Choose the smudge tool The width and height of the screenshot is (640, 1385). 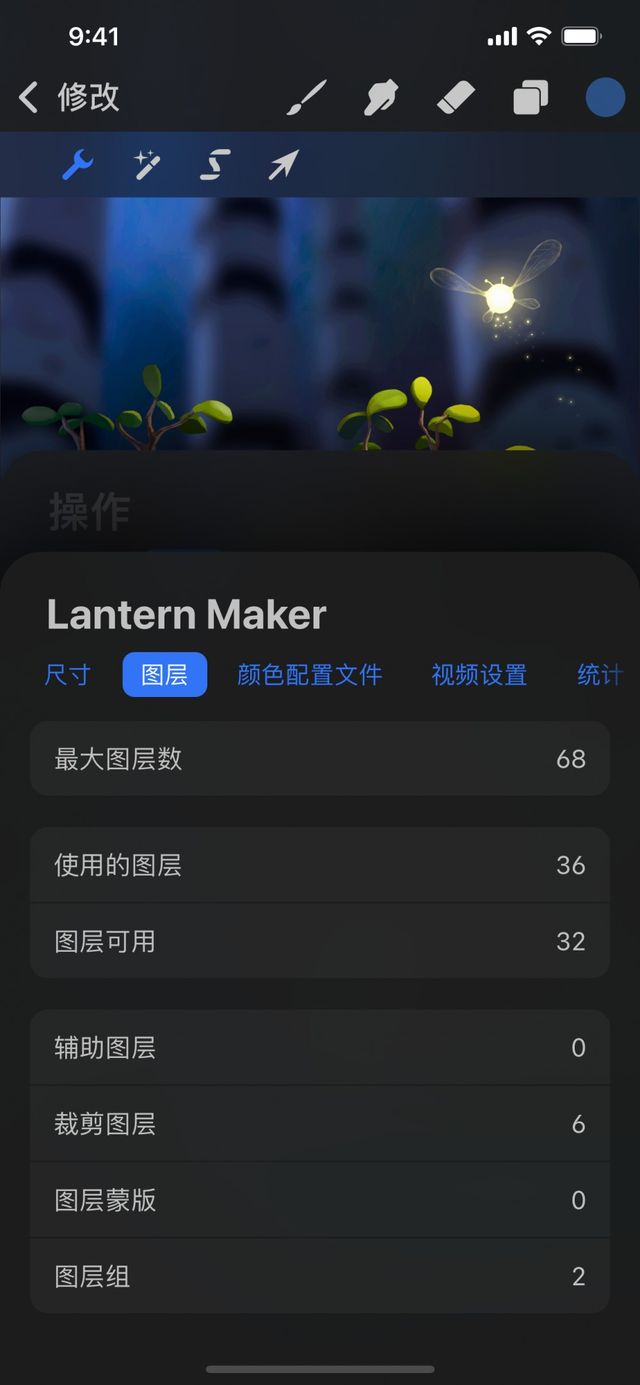(x=381, y=98)
